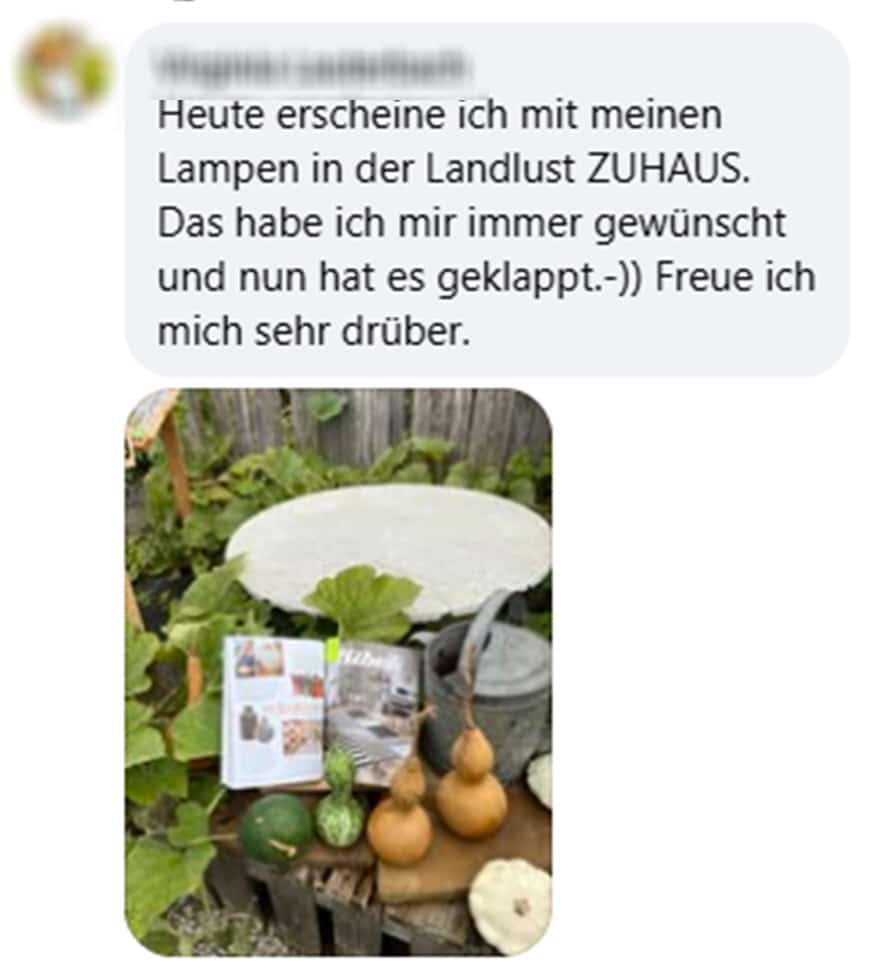The width and height of the screenshot is (872, 980).
Task: Open the attached garden photo
Action: click(338, 671)
